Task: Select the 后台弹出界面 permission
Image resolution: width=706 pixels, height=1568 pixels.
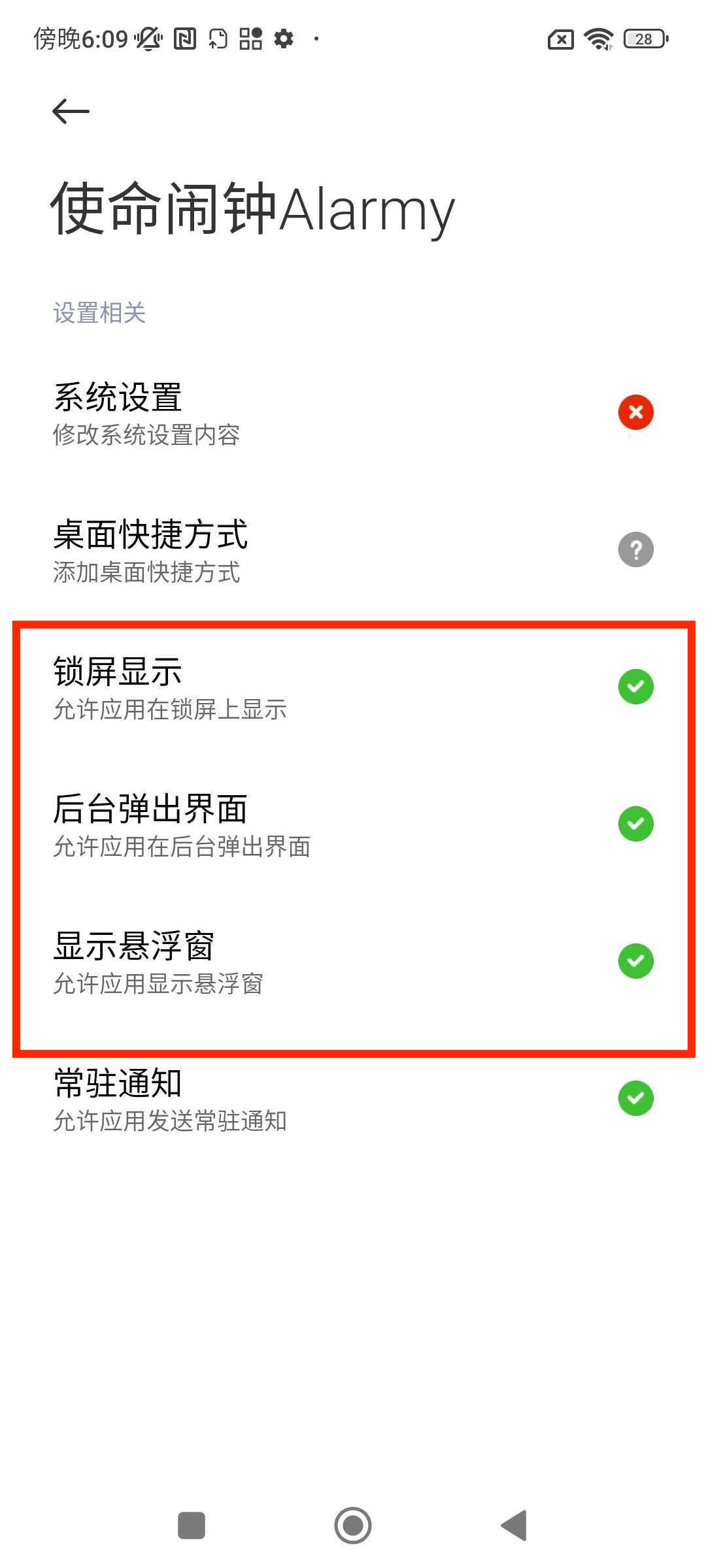Action: pos(353,825)
